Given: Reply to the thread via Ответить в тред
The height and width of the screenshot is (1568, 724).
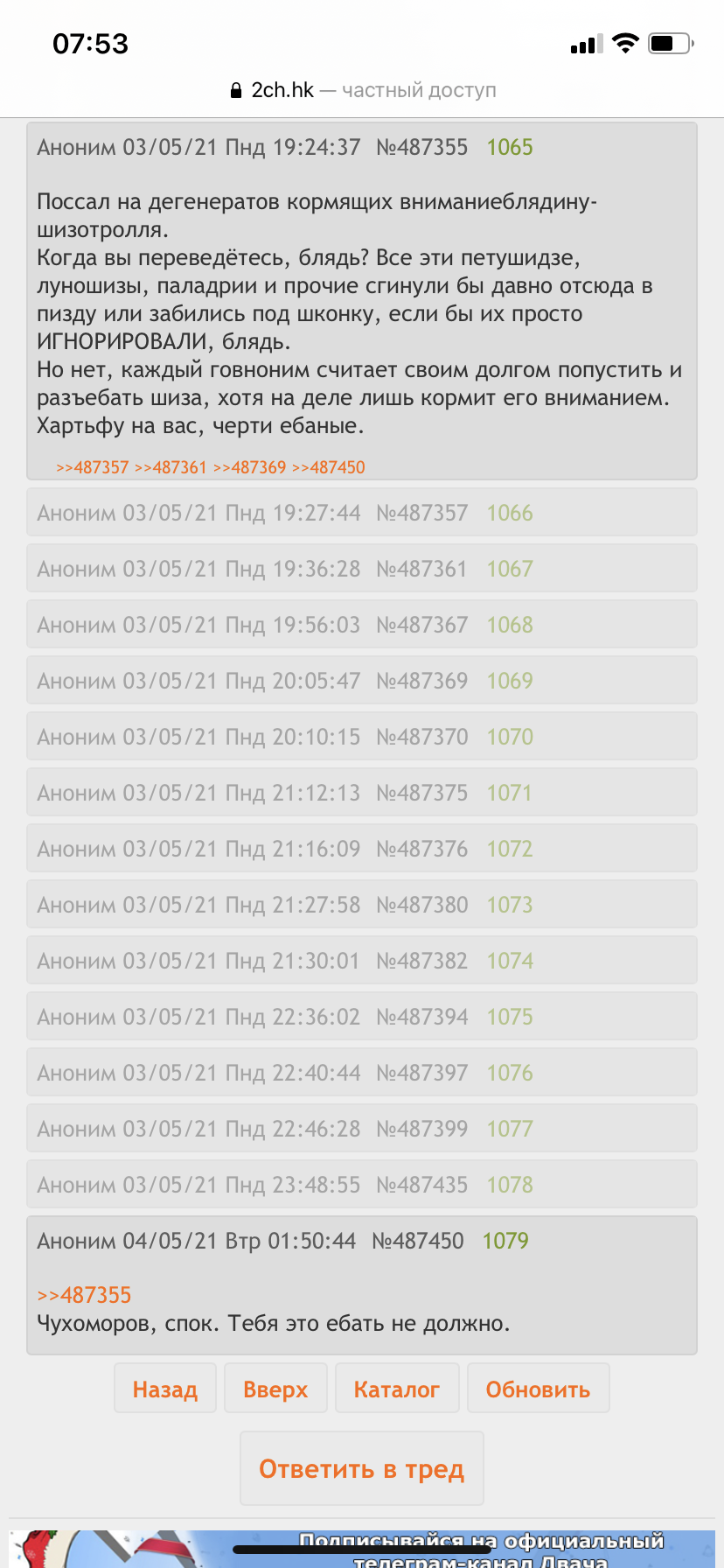Looking at the screenshot, I should [361, 1469].
